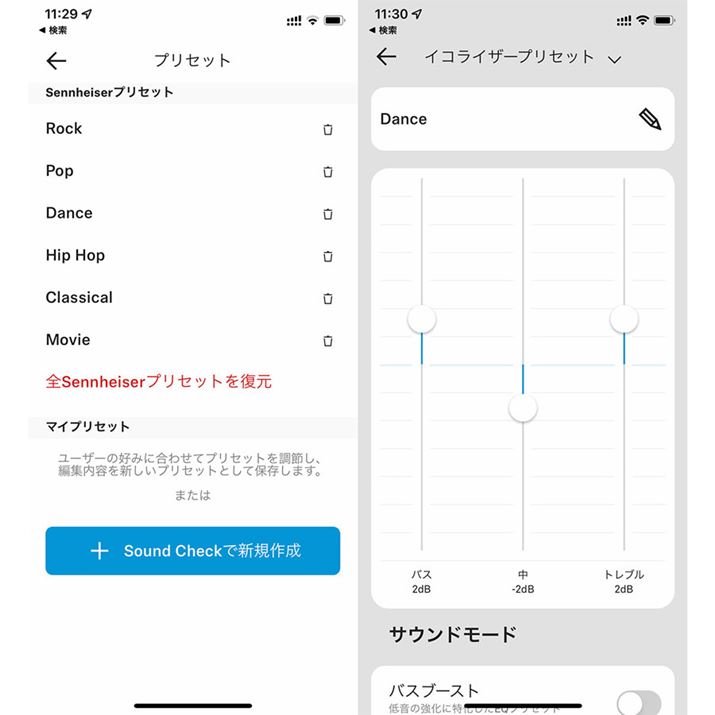715x715 pixels.
Task: Go back from the イコライザープリセット screen
Action: coord(387,57)
